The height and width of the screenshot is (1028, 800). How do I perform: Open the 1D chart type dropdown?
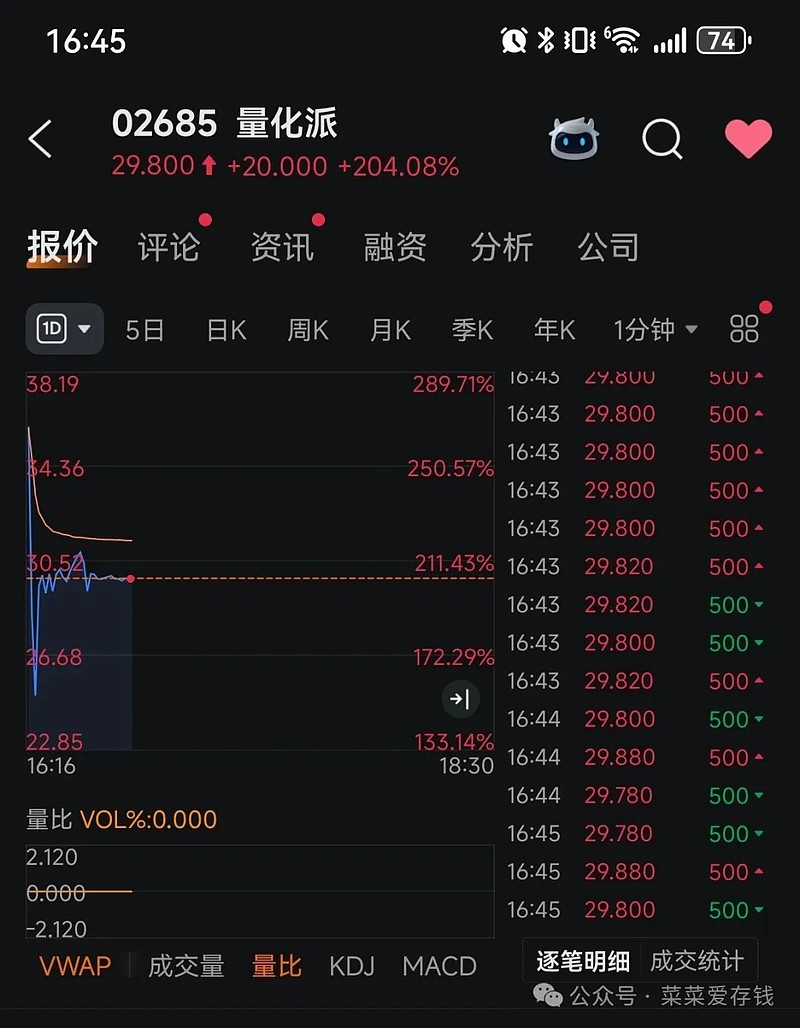(x=64, y=329)
